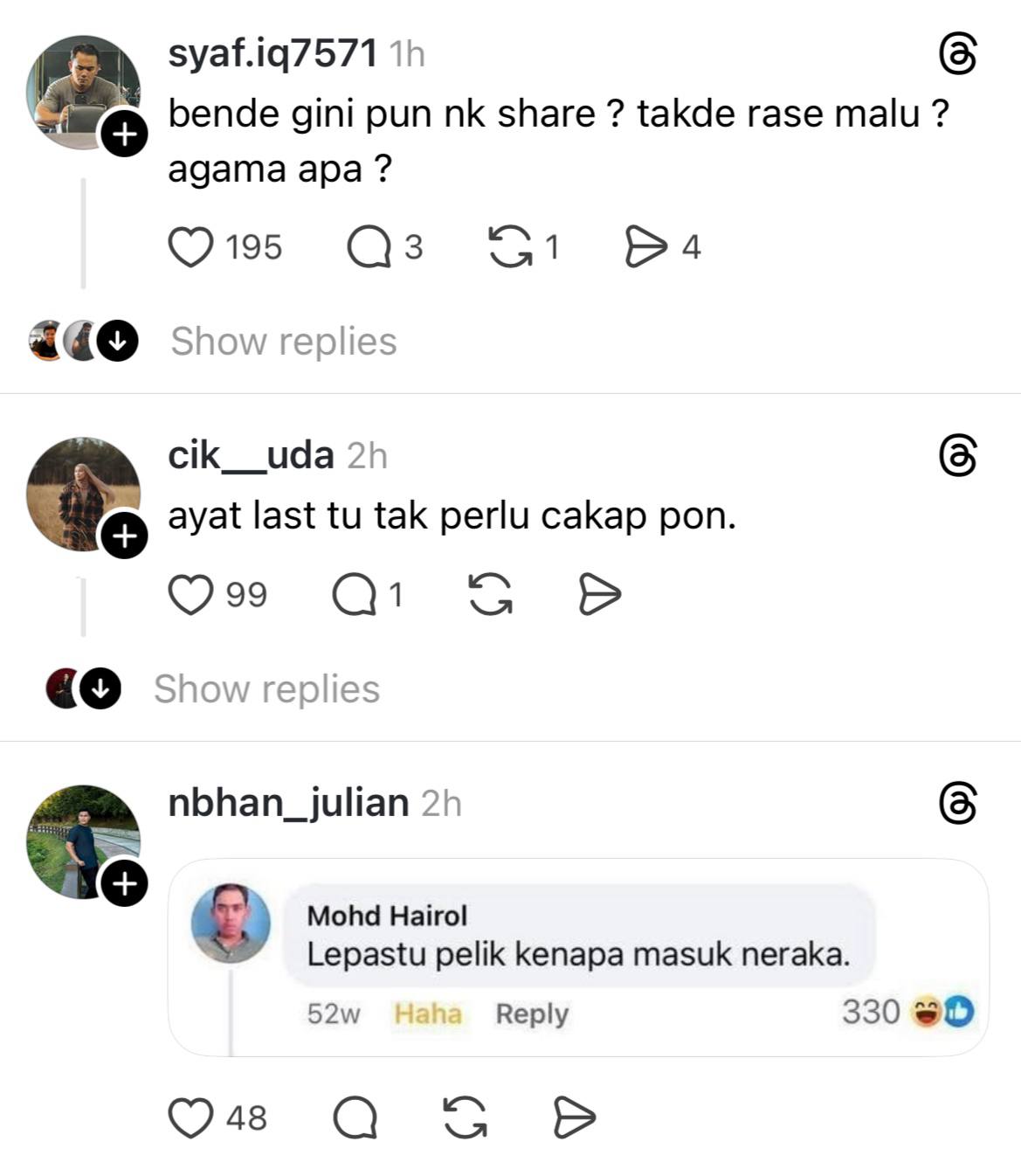Open the Mohd Hairol screenshot image
Screen dimensions: 1021x1176
(577, 958)
